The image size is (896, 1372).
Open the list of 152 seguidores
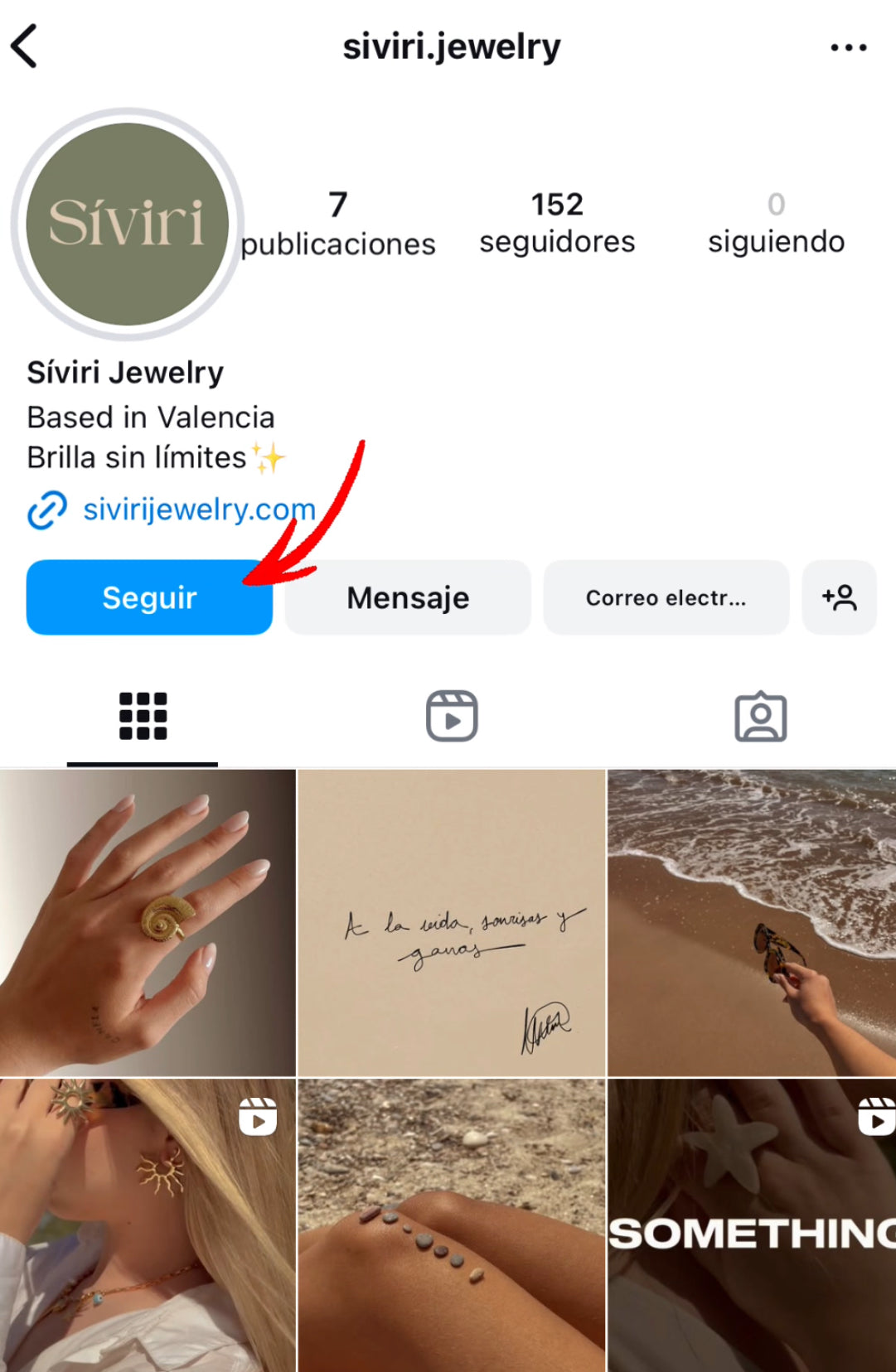557,223
